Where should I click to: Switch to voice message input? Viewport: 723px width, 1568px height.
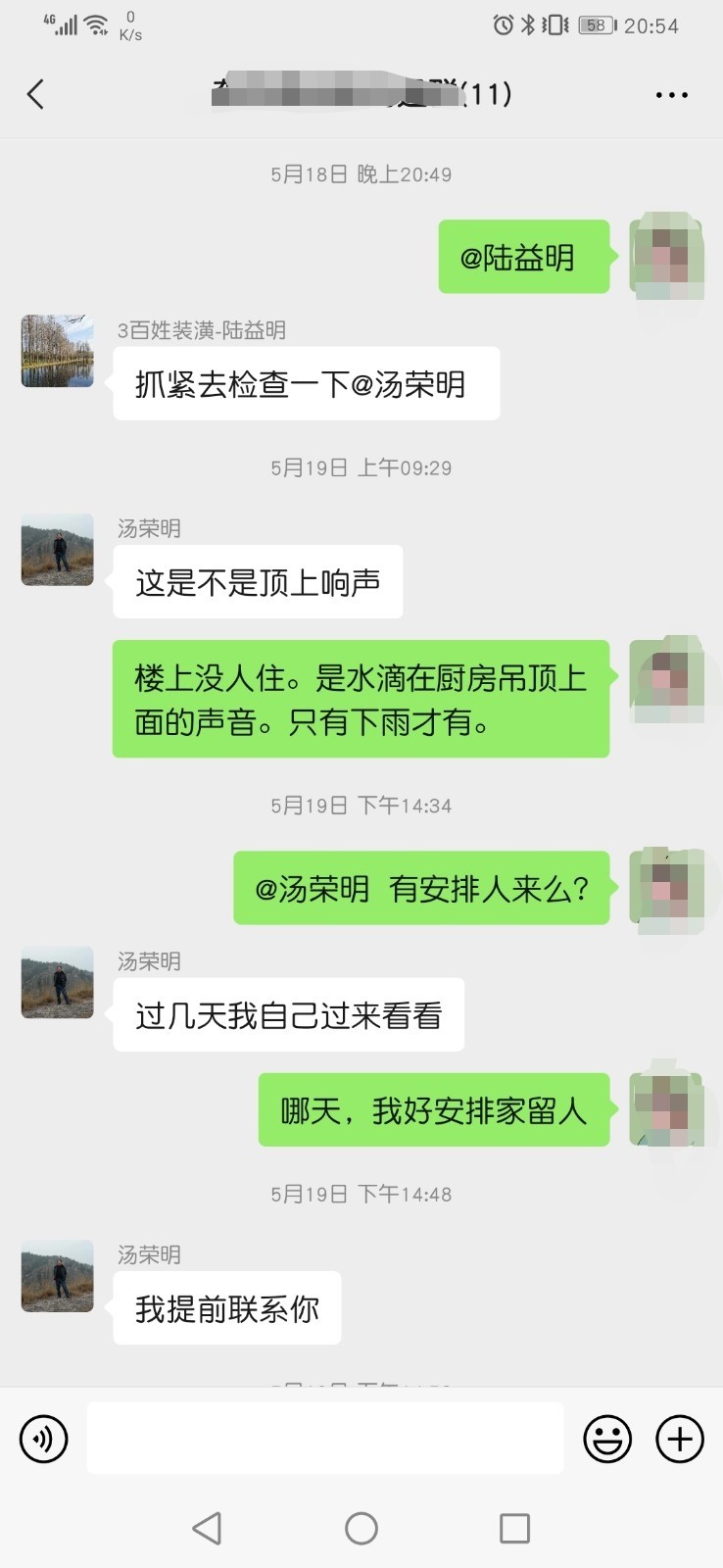pos(44,1439)
